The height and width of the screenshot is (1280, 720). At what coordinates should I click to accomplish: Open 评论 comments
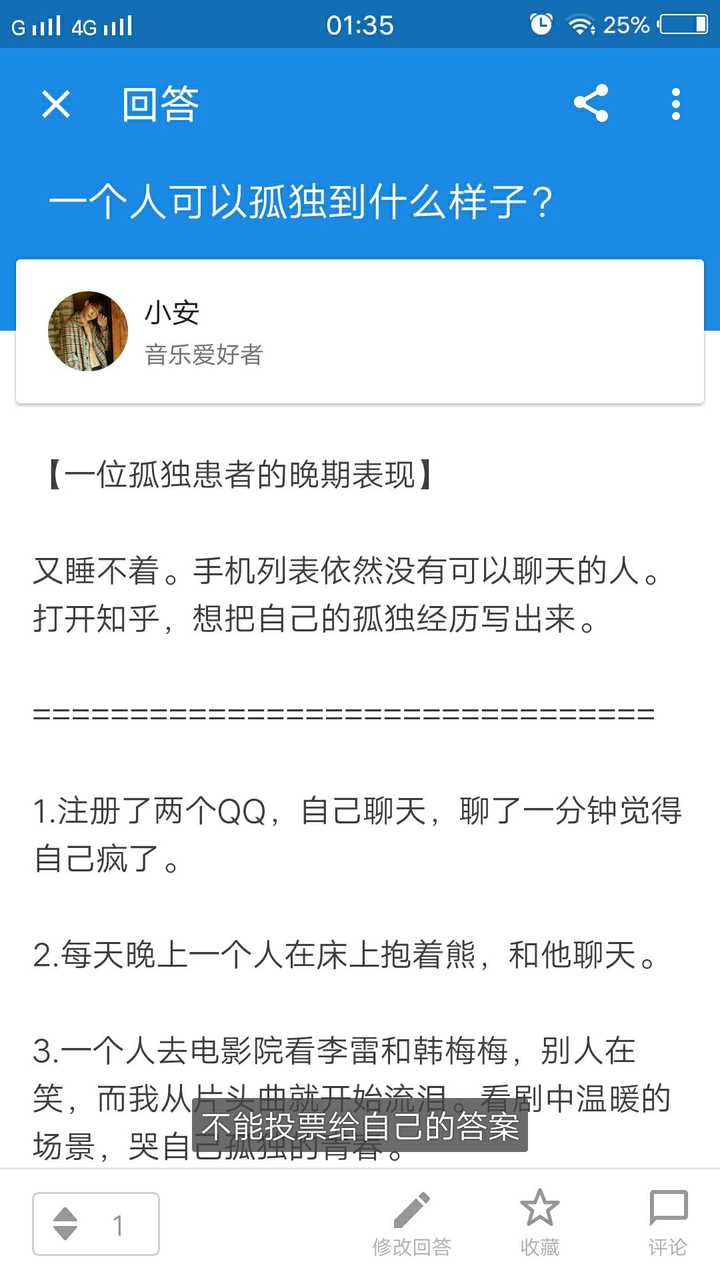(668, 1224)
